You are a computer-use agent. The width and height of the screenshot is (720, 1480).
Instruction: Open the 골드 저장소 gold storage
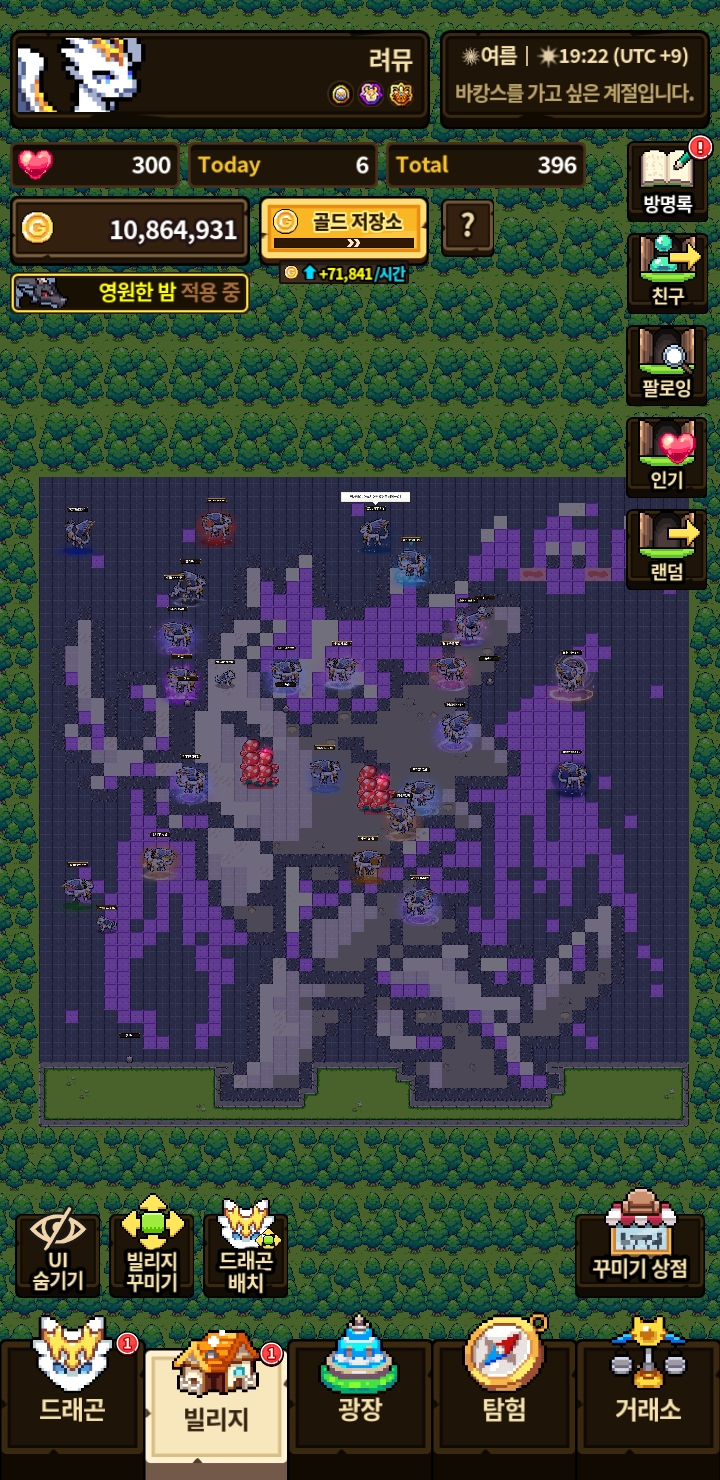345,229
